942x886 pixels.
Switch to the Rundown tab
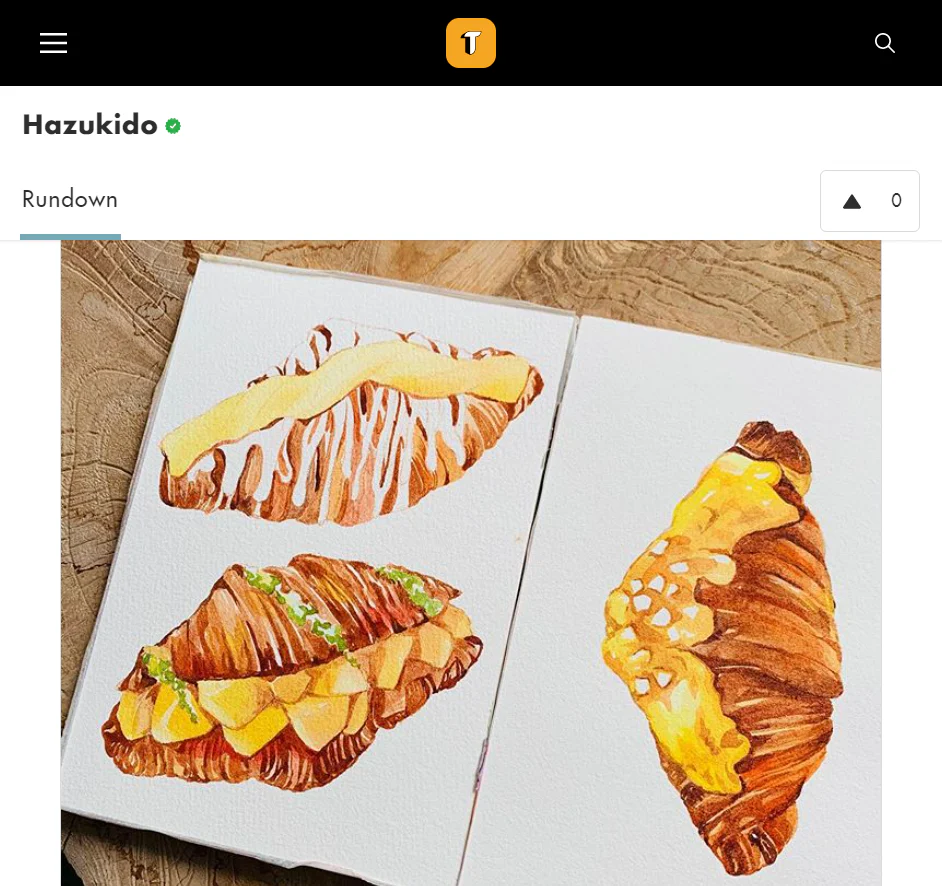click(x=70, y=200)
